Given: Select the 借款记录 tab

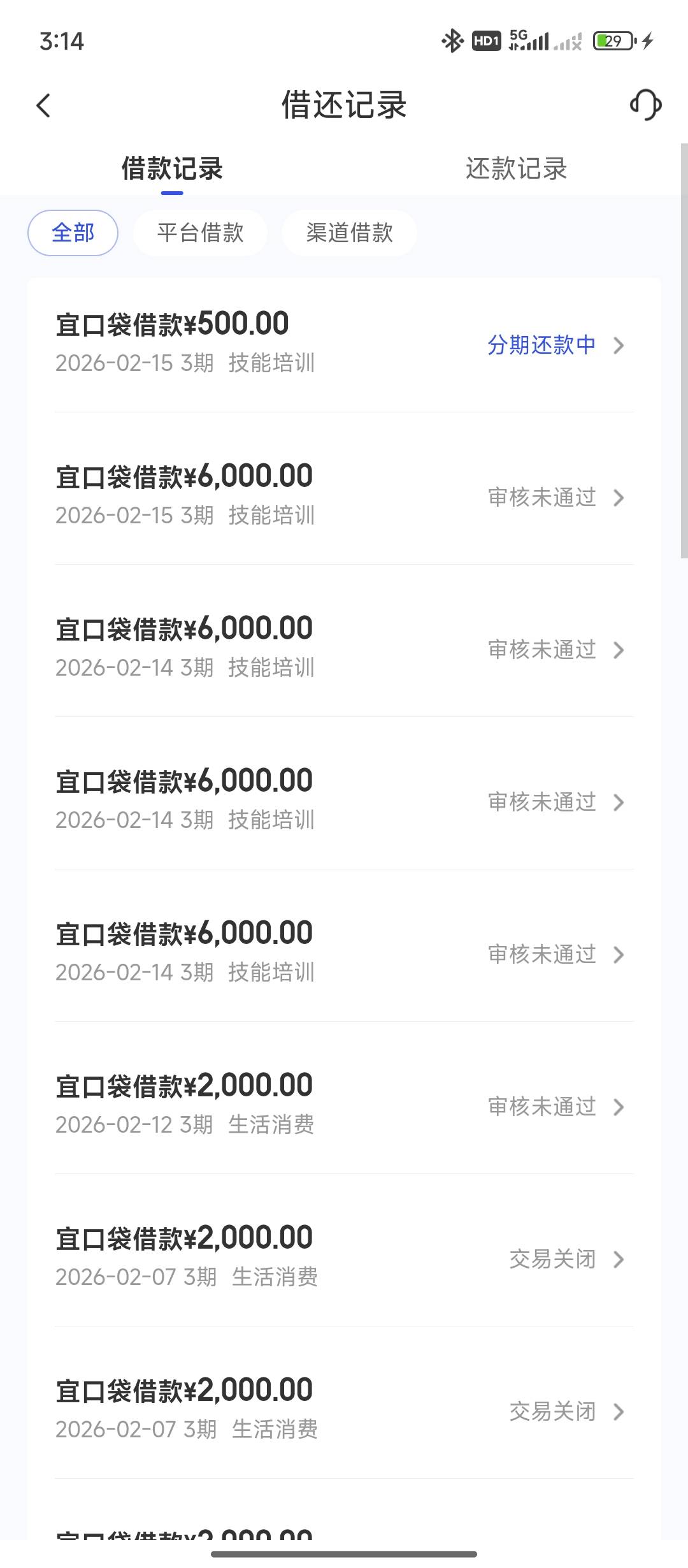Looking at the screenshot, I should 172,170.
